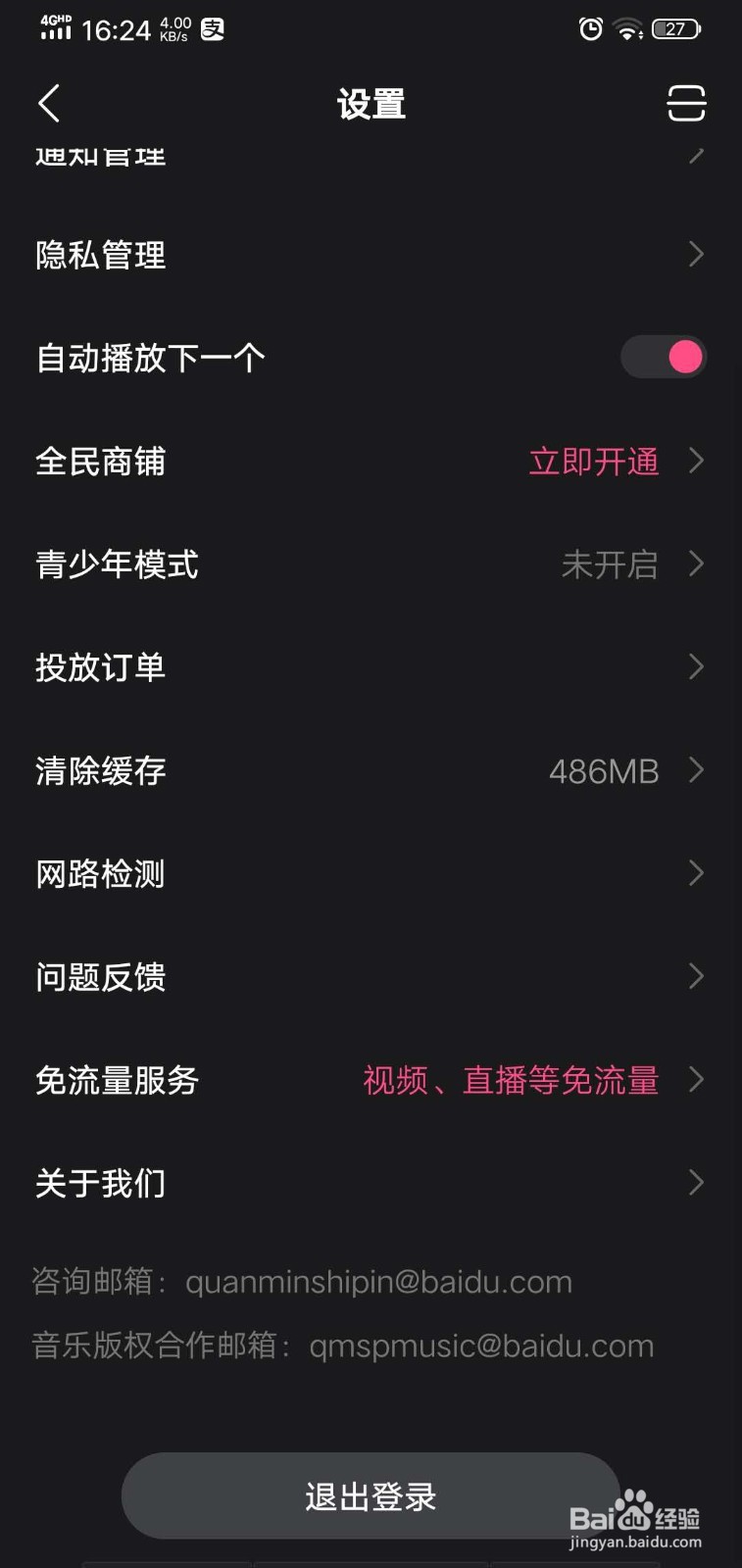Screen dimensions: 742x1568
Task: Select the 网路检测 network check entry
Action: (x=371, y=873)
